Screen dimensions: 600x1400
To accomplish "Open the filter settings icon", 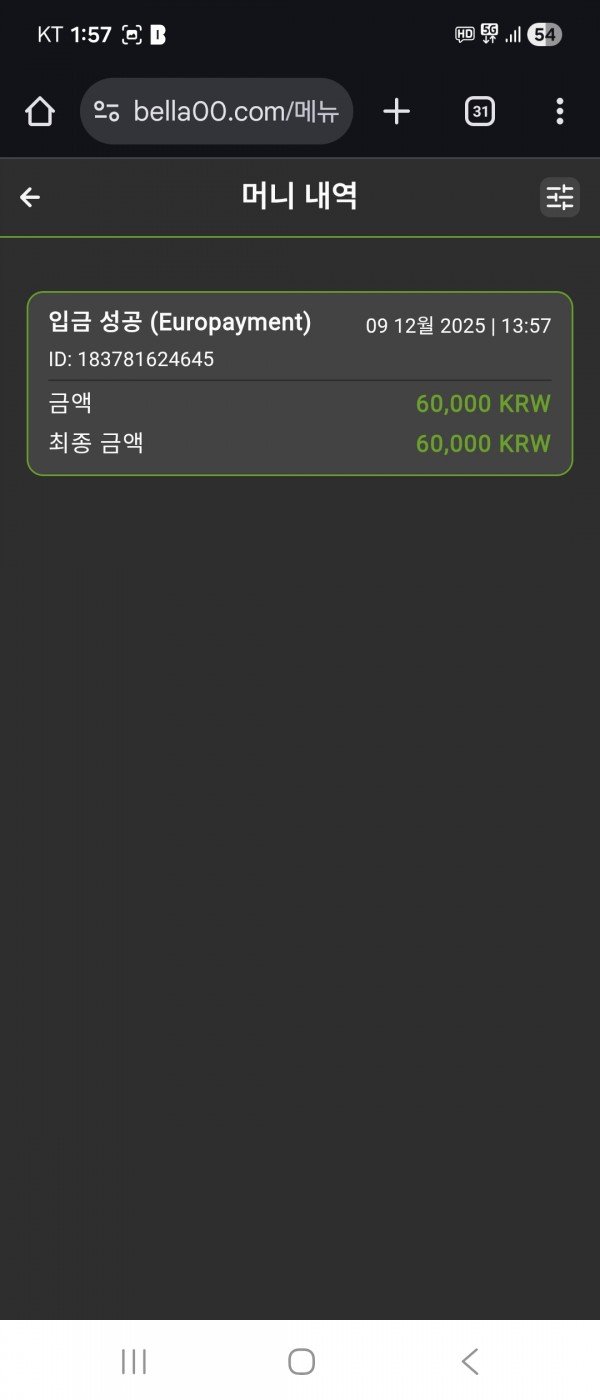I will (560, 197).
